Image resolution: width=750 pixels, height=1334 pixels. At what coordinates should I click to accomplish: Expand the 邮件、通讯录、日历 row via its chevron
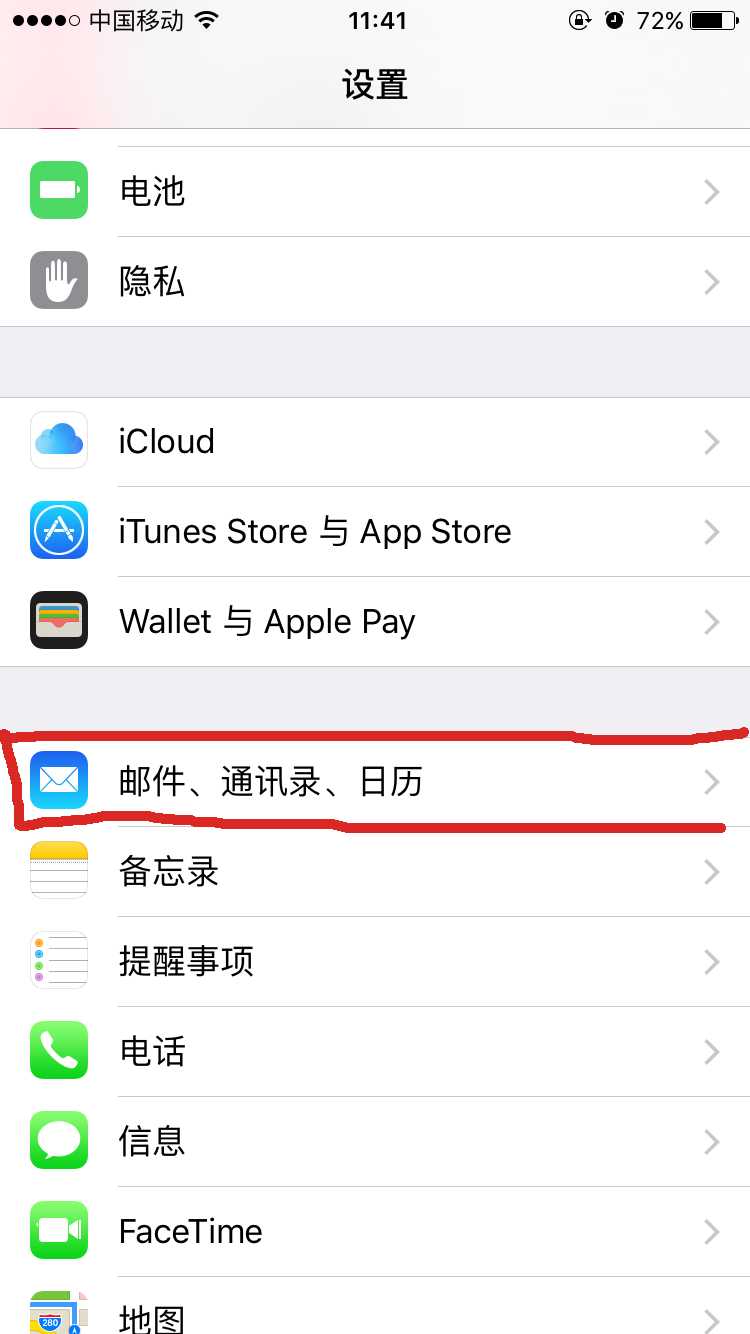coord(711,782)
